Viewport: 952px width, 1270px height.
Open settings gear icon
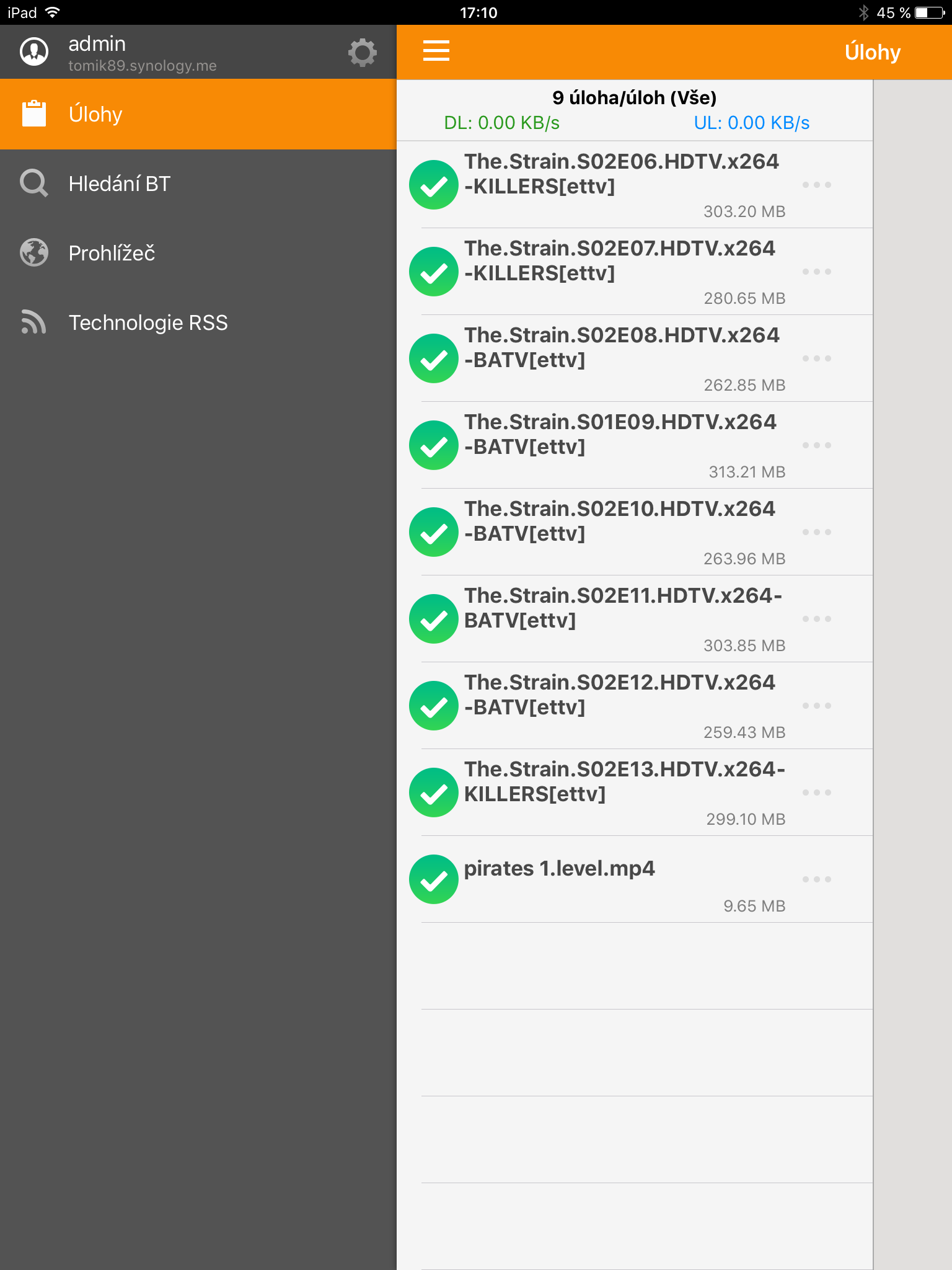pos(363,53)
